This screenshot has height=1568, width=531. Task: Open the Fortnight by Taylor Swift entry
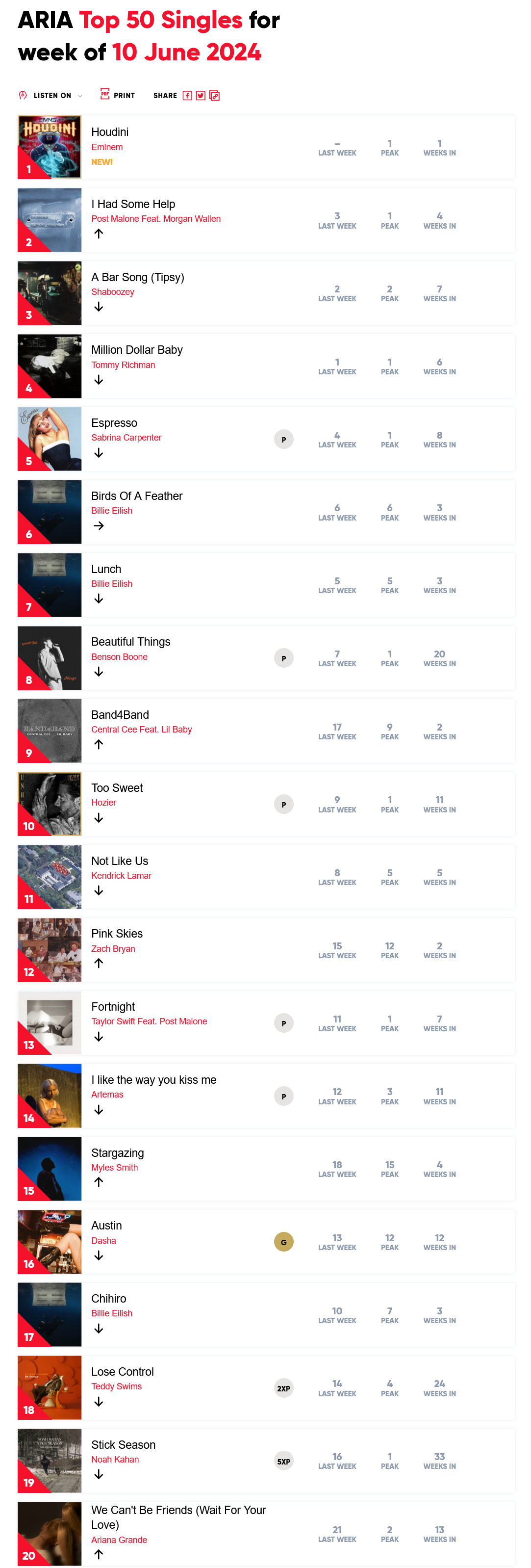(113, 1006)
